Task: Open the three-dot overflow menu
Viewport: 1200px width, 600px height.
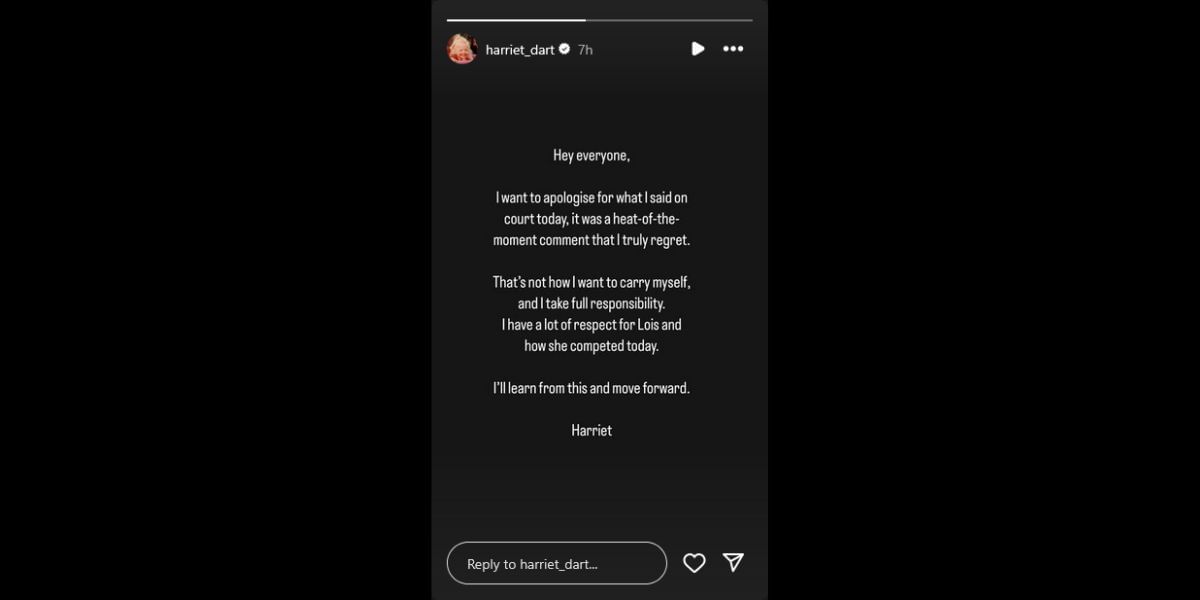Action: pos(733,48)
